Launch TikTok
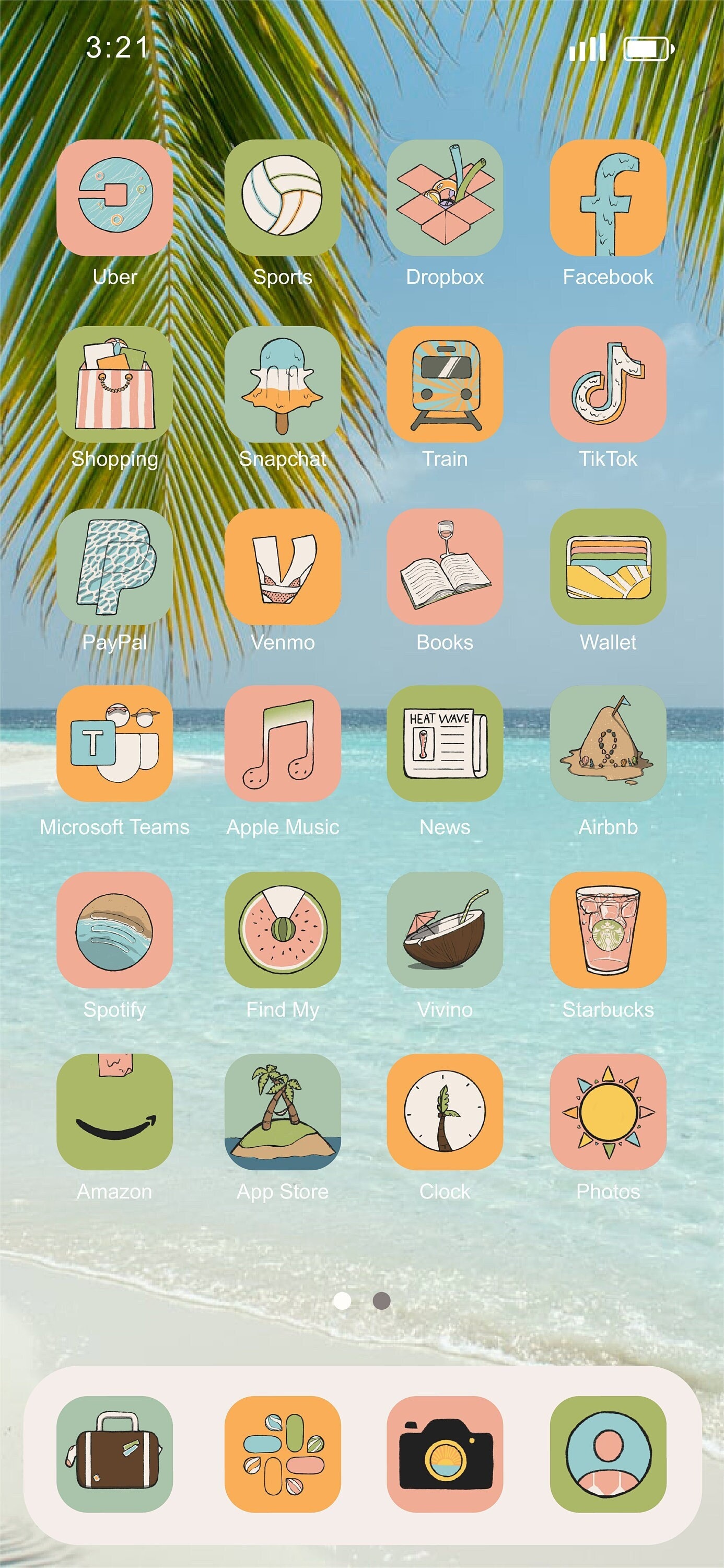Screen dimensions: 724x1568 [608, 384]
